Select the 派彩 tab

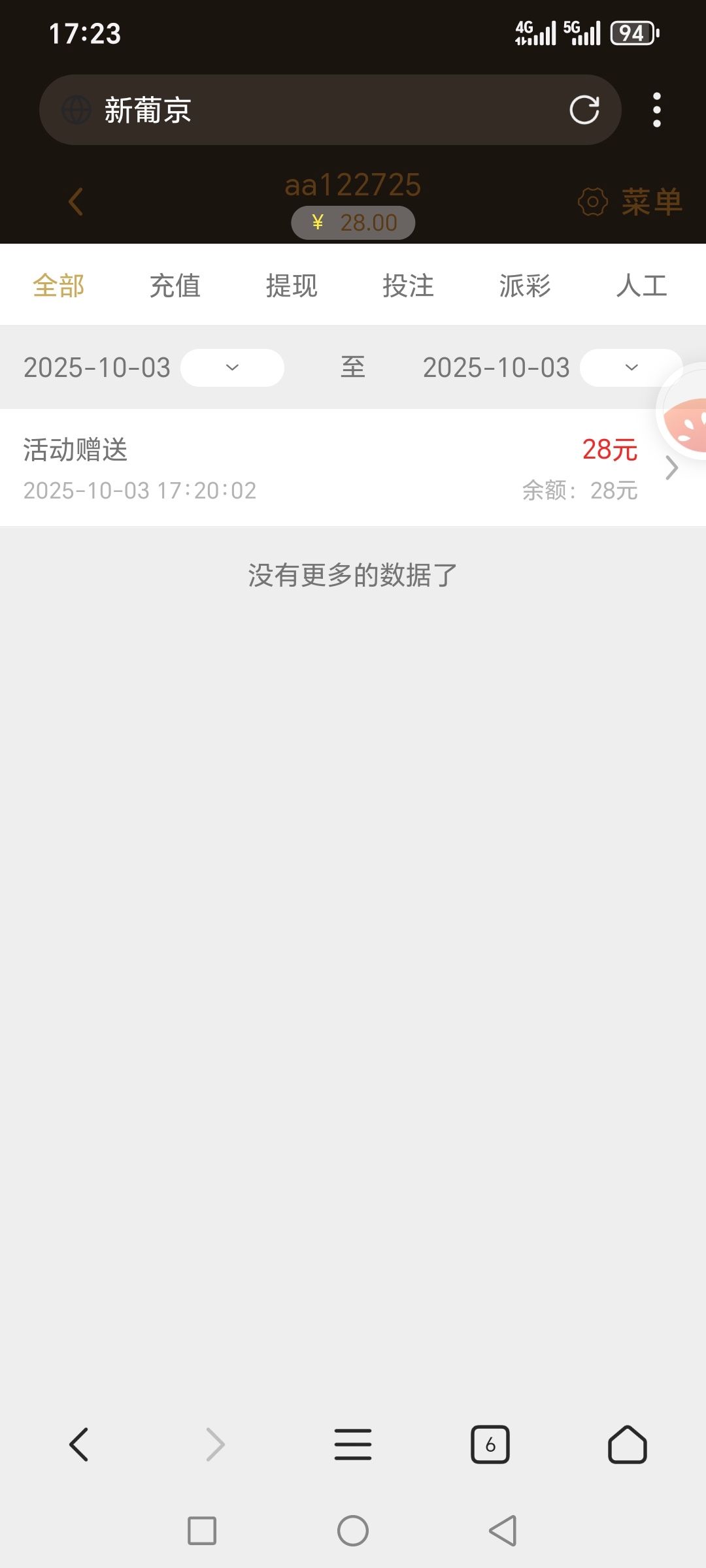(525, 286)
